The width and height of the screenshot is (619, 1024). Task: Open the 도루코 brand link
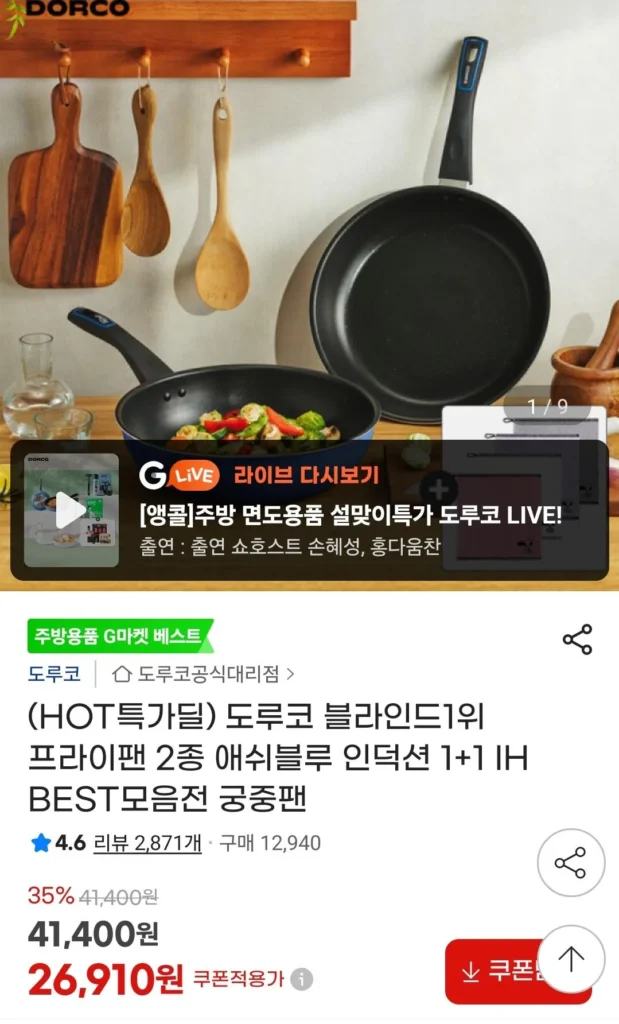pyautogui.click(x=54, y=673)
